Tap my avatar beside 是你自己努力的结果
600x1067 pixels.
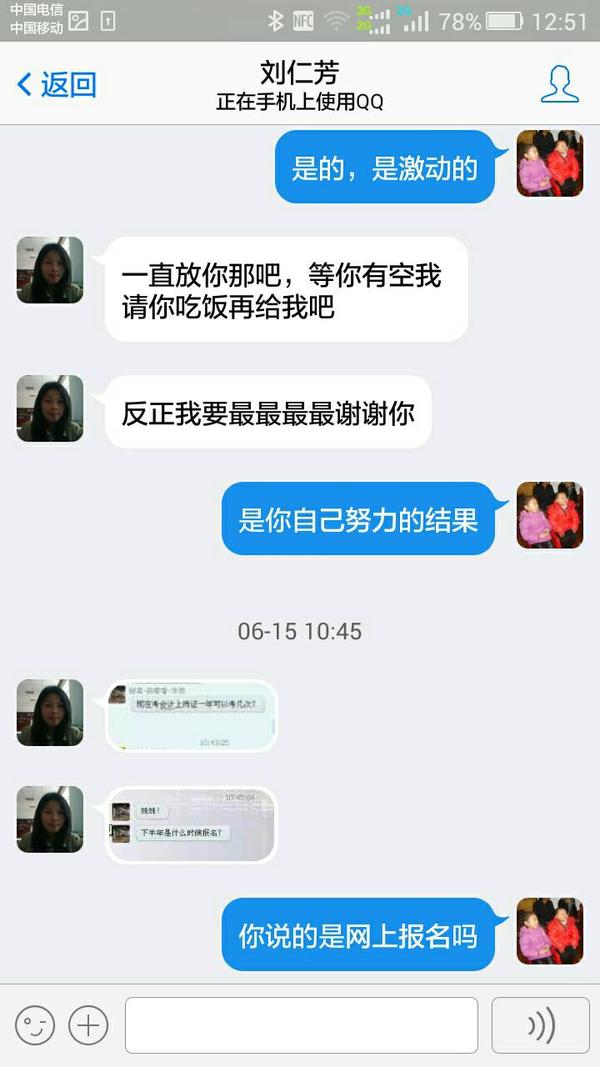[550, 515]
